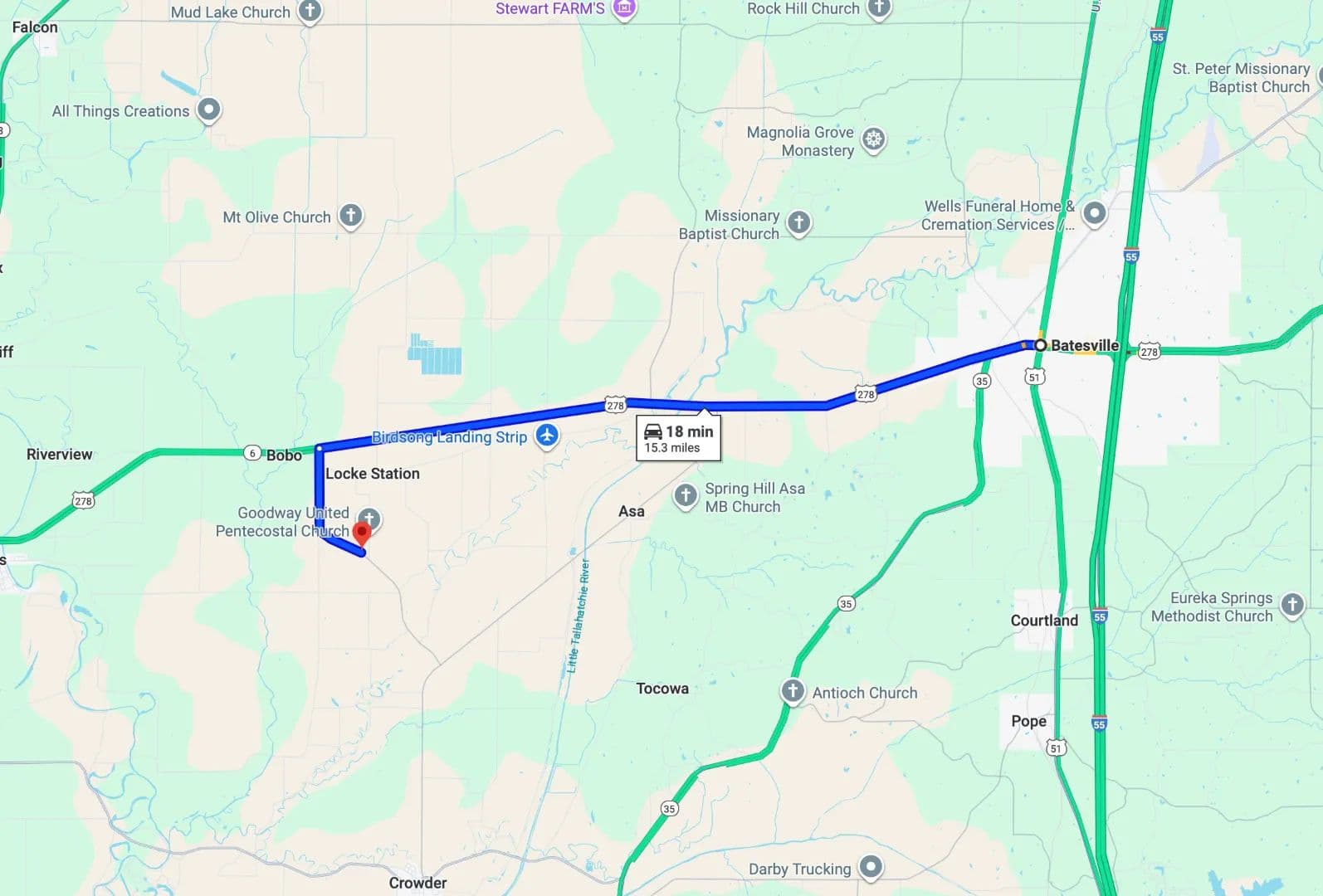This screenshot has height=896, width=1323.
Task: Open the Missionary Baptist Church marker
Action: coord(798,222)
